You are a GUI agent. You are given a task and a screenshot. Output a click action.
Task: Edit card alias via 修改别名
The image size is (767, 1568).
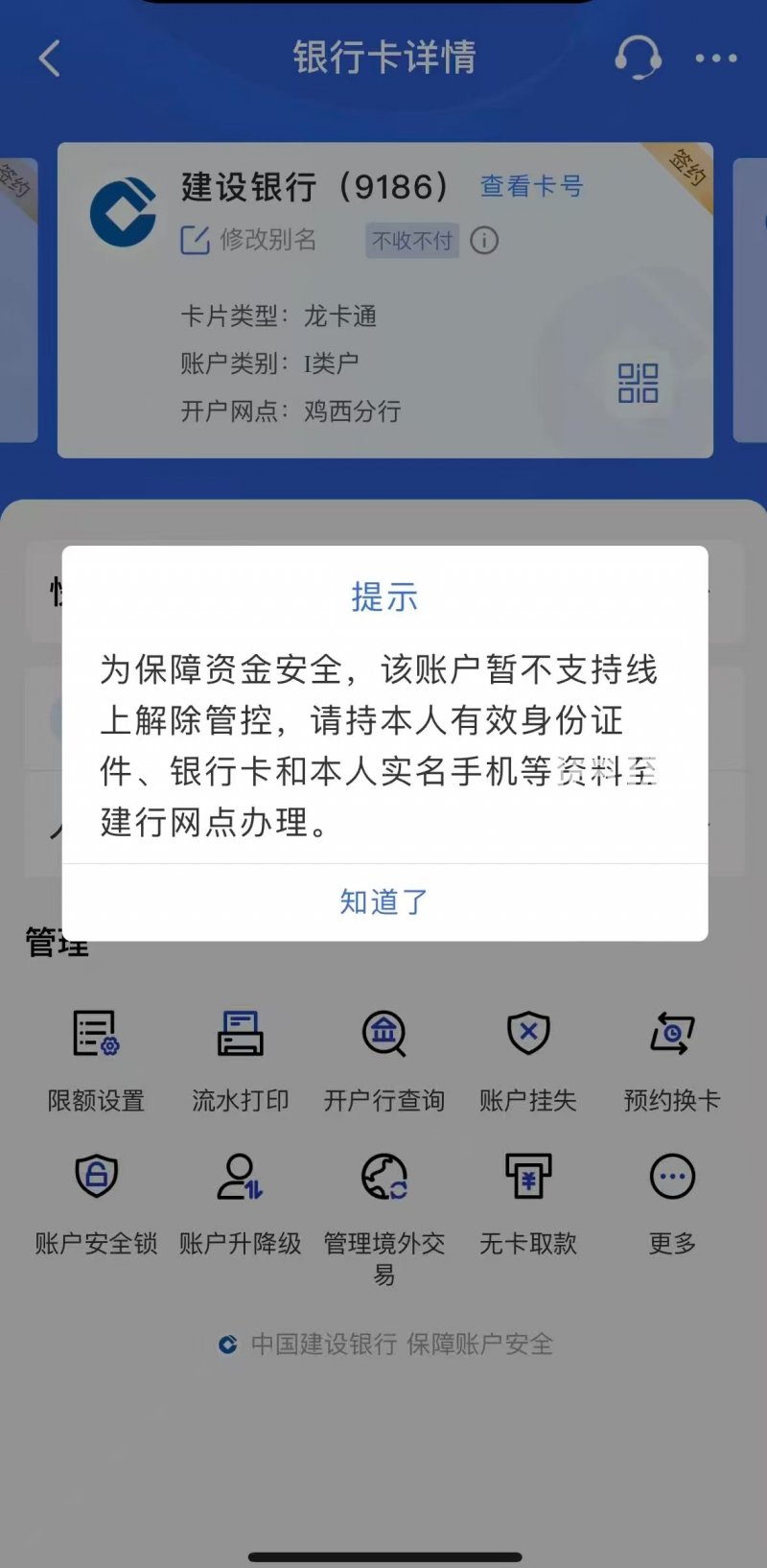coord(249,240)
